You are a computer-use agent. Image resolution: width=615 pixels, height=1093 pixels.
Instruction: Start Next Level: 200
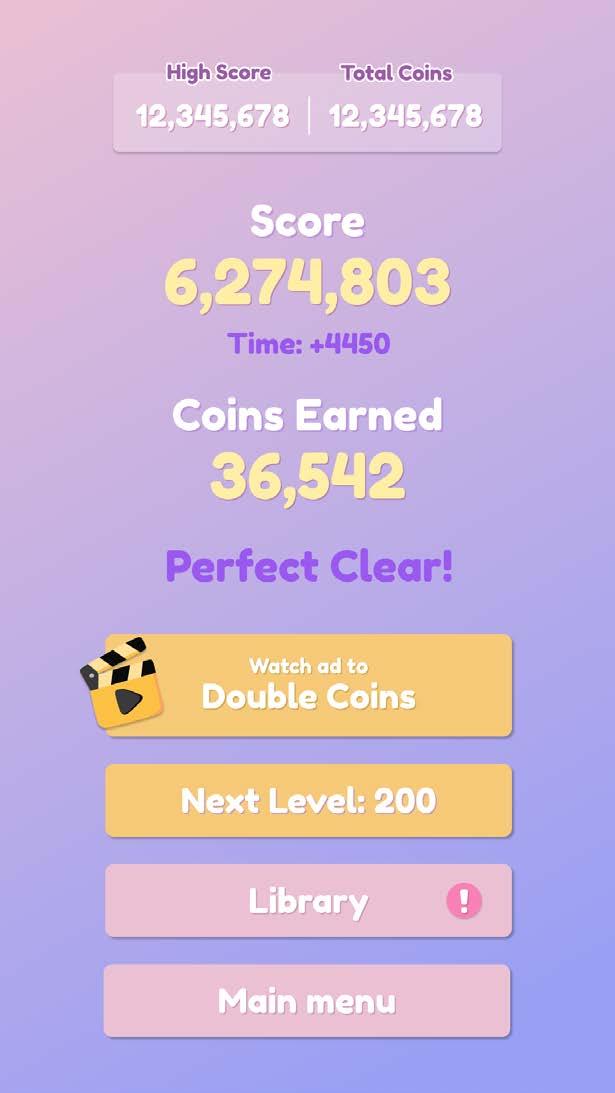pyautogui.click(x=308, y=800)
